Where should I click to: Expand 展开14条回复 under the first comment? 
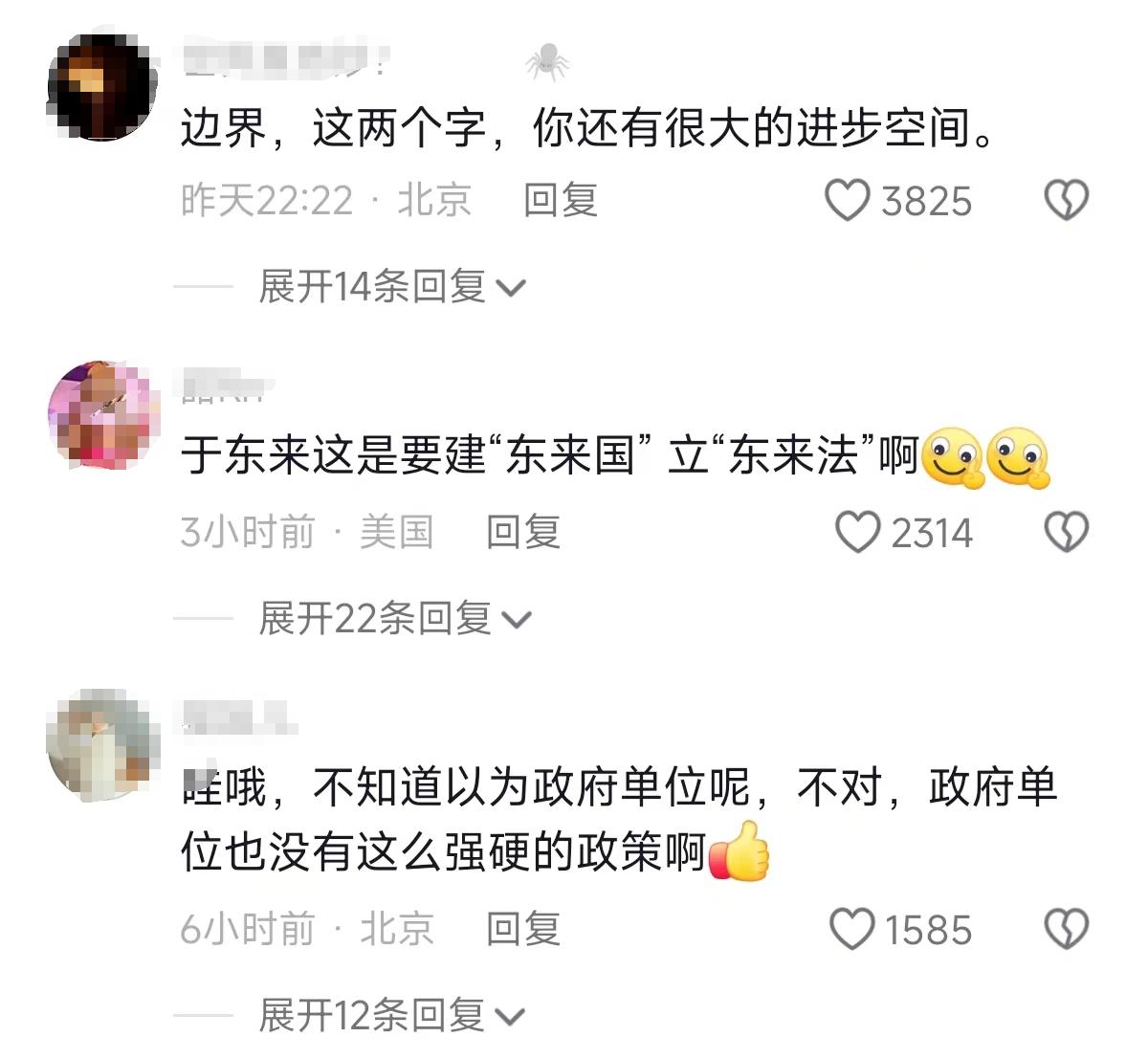[x=392, y=286]
